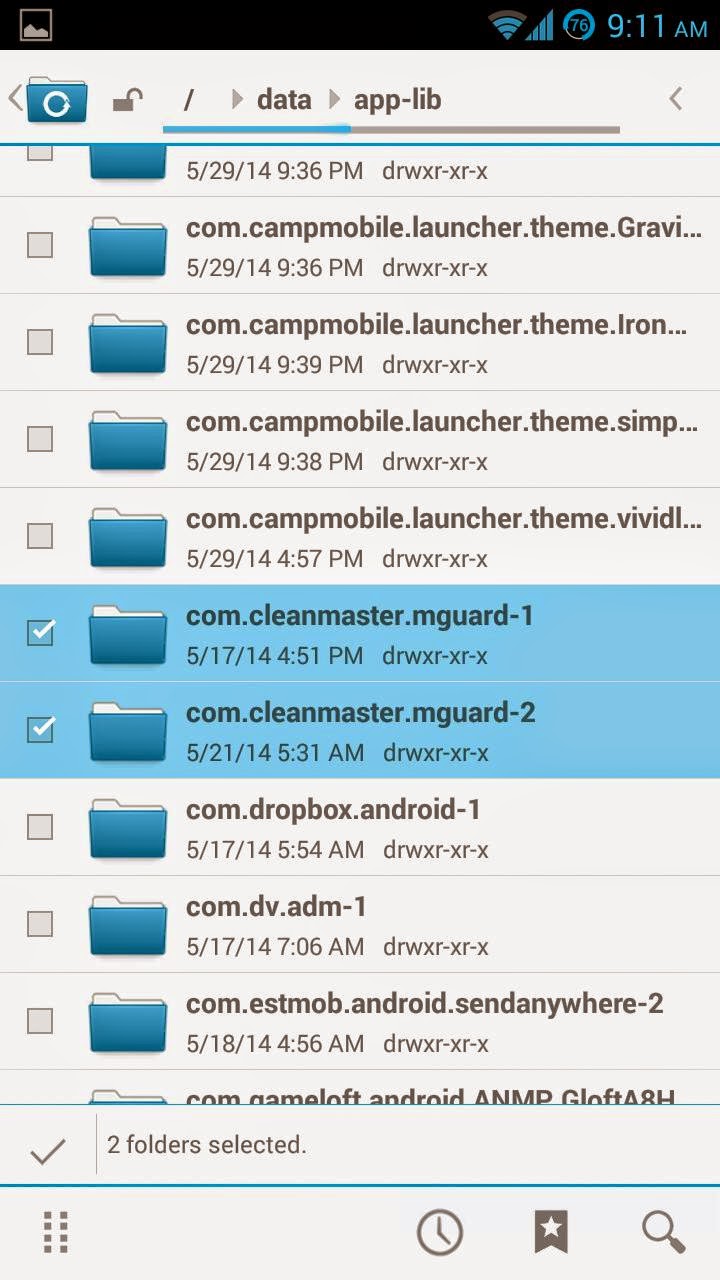Deselect com.cleanmaster.mguard-2 checkbox
This screenshot has height=1280, width=720.
click(x=40, y=729)
